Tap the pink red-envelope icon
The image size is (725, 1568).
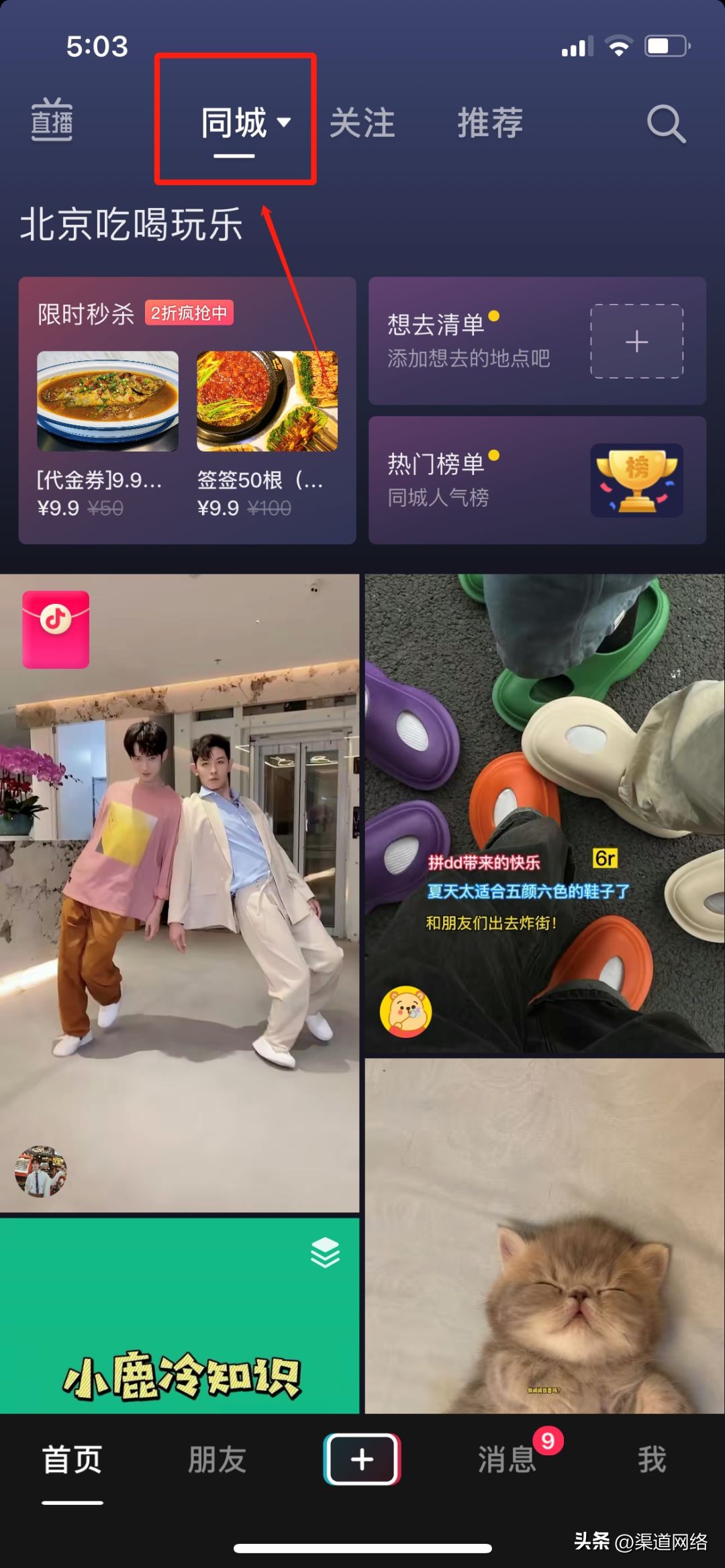coord(56,629)
